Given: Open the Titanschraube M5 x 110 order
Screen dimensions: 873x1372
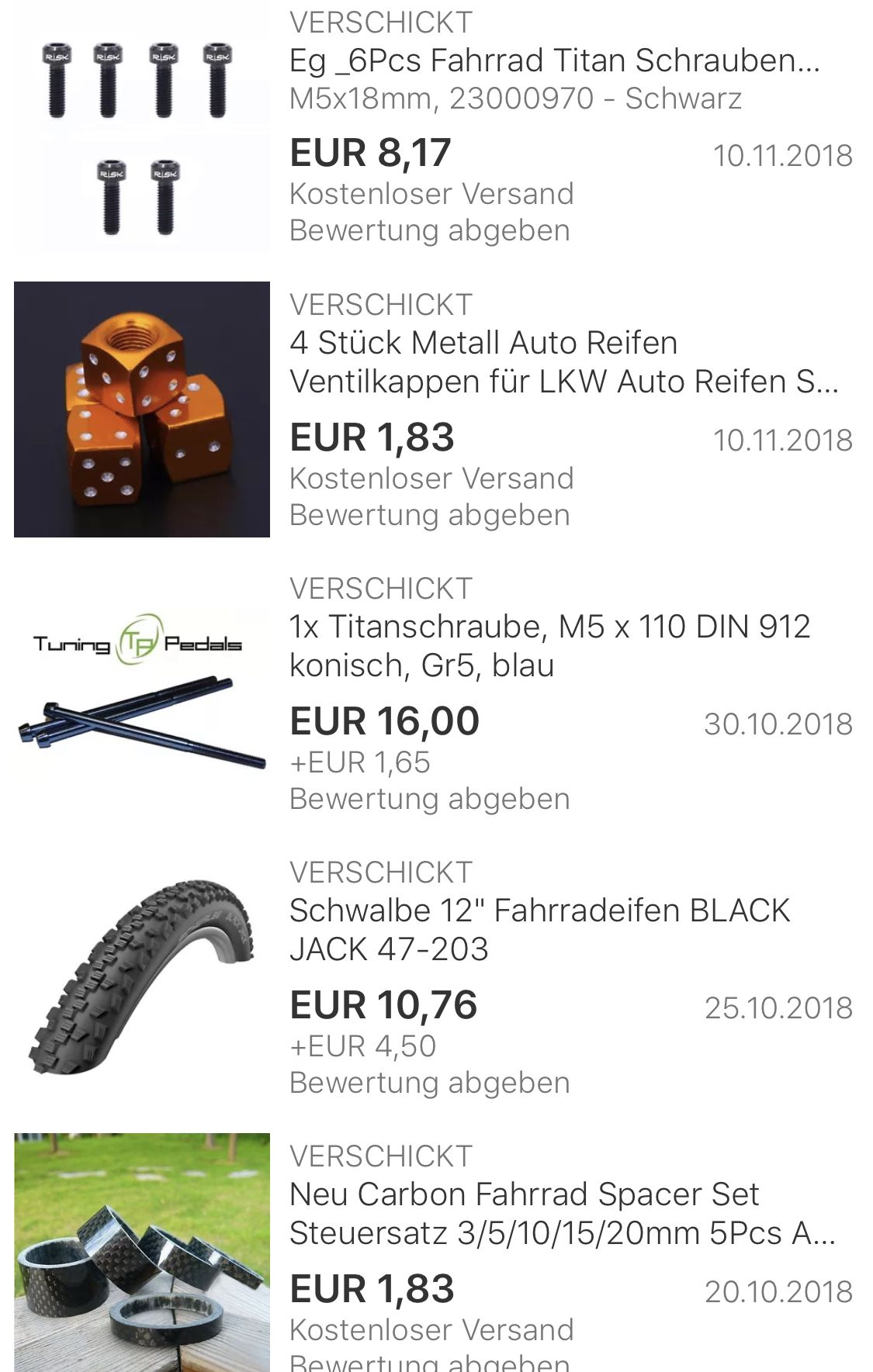Looking at the screenshot, I should (549, 645).
